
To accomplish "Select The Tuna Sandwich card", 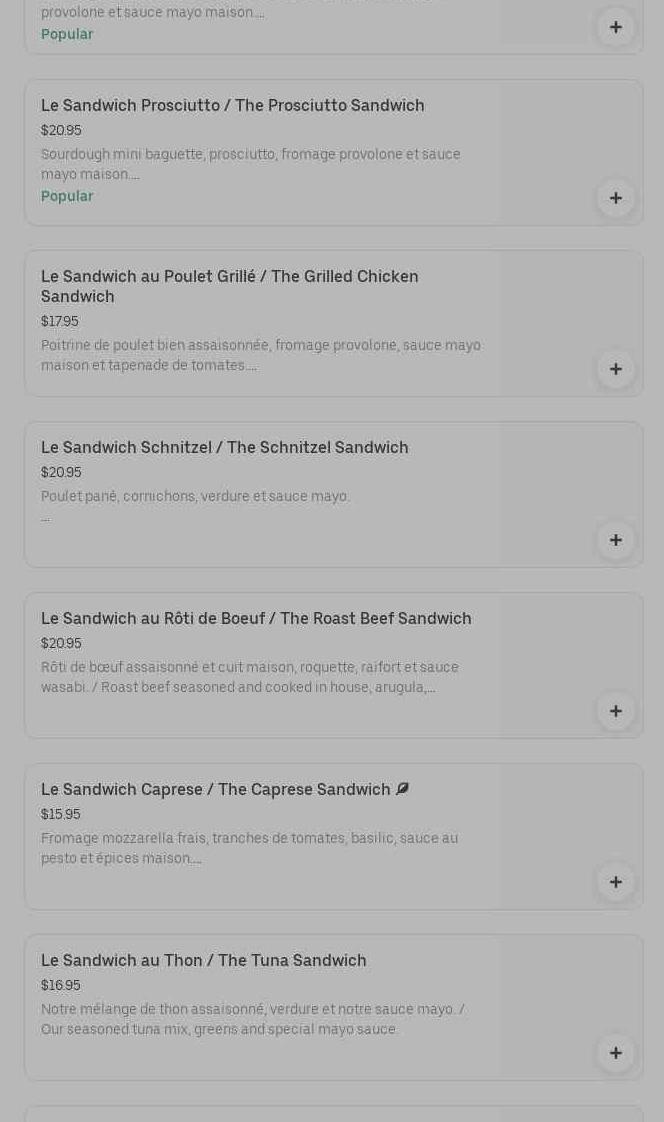I will pos(203,961).
